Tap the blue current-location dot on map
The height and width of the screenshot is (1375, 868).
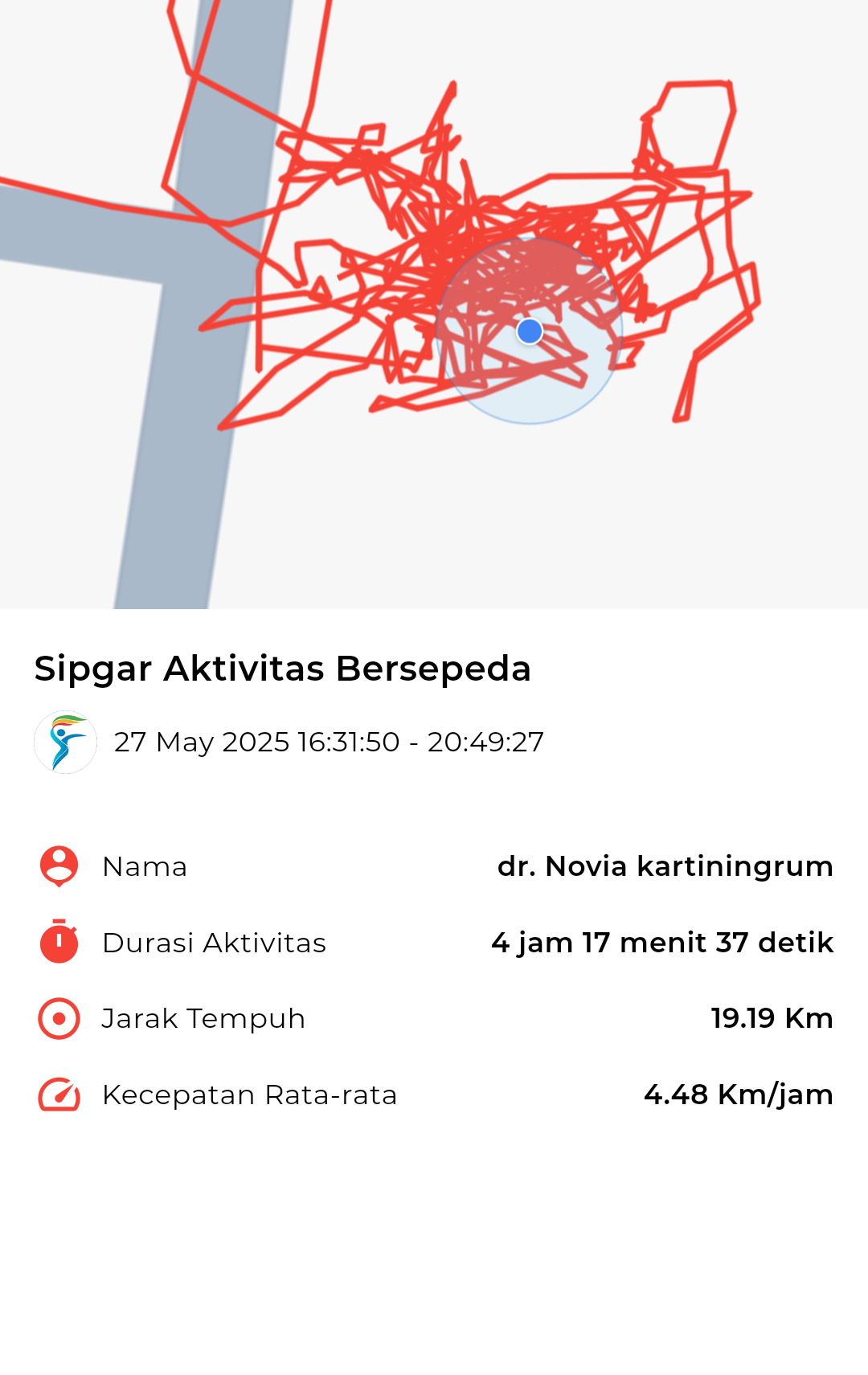530,331
